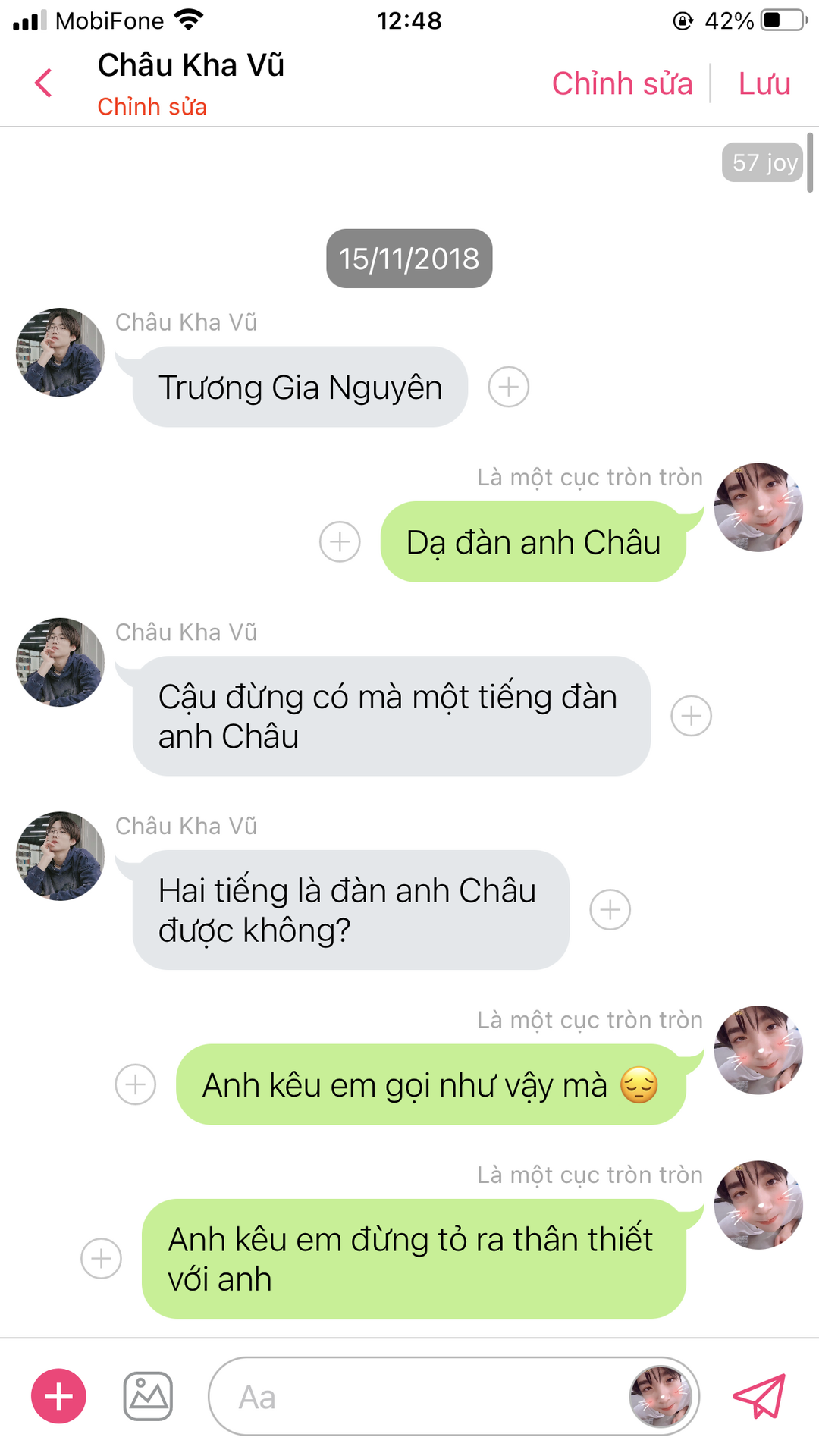Attach a picture with the image icon
819x1456 pixels.
(148, 1396)
